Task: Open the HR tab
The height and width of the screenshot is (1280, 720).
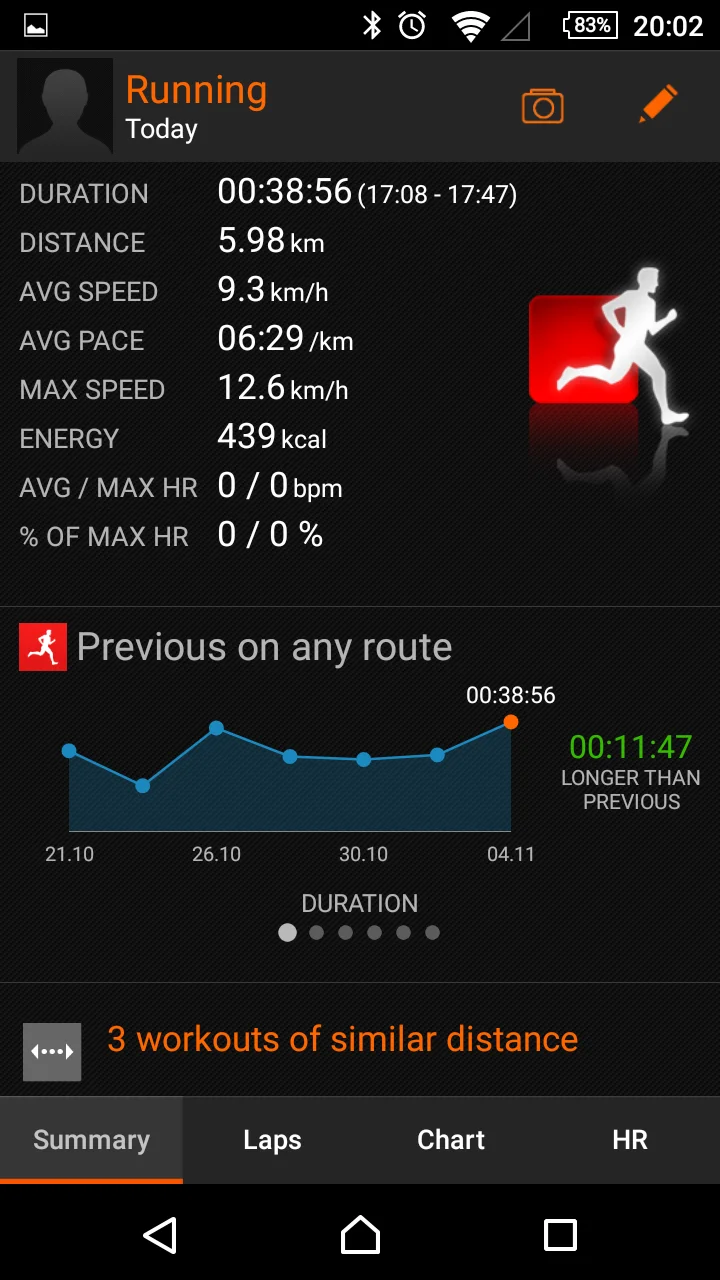Action: click(630, 1140)
